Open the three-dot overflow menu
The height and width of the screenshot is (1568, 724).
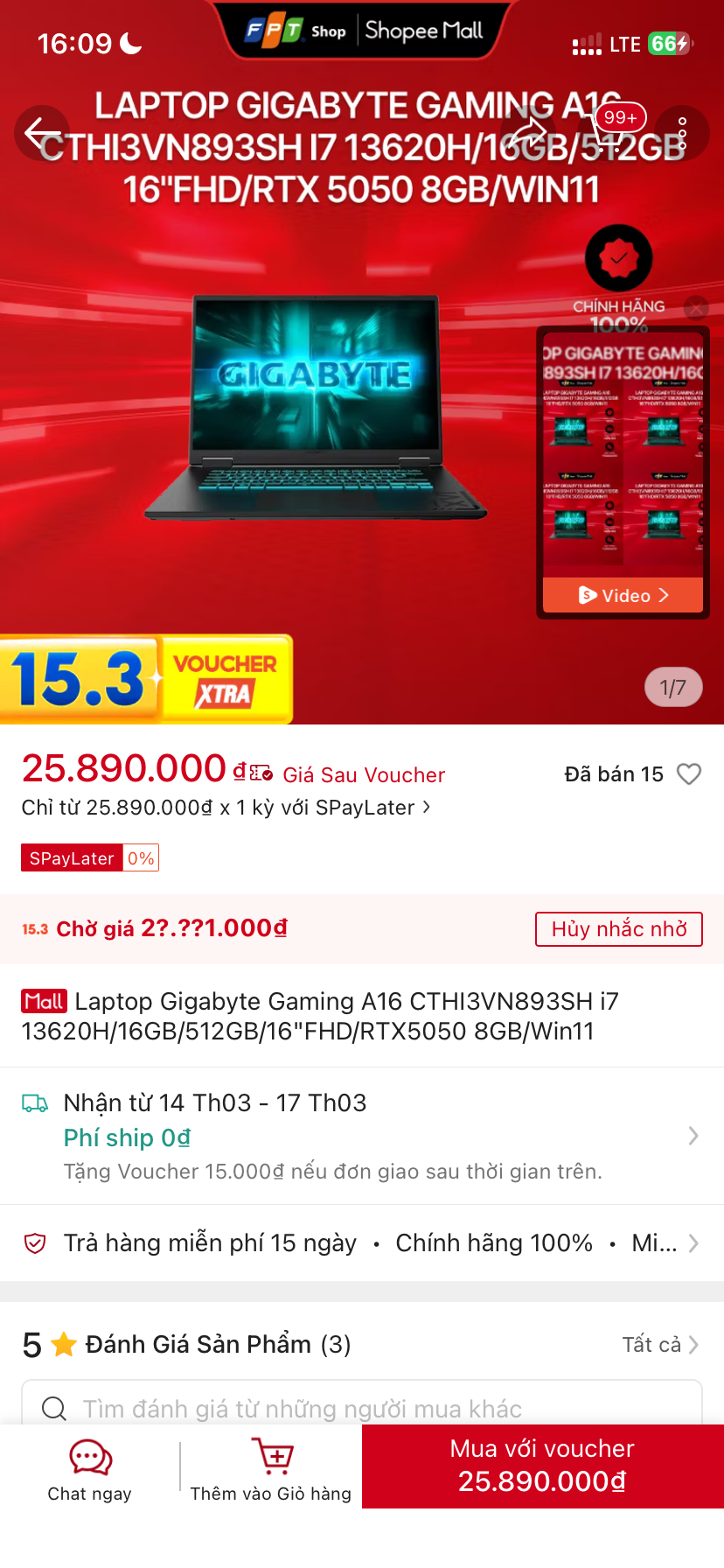click(x=682, y=133)
